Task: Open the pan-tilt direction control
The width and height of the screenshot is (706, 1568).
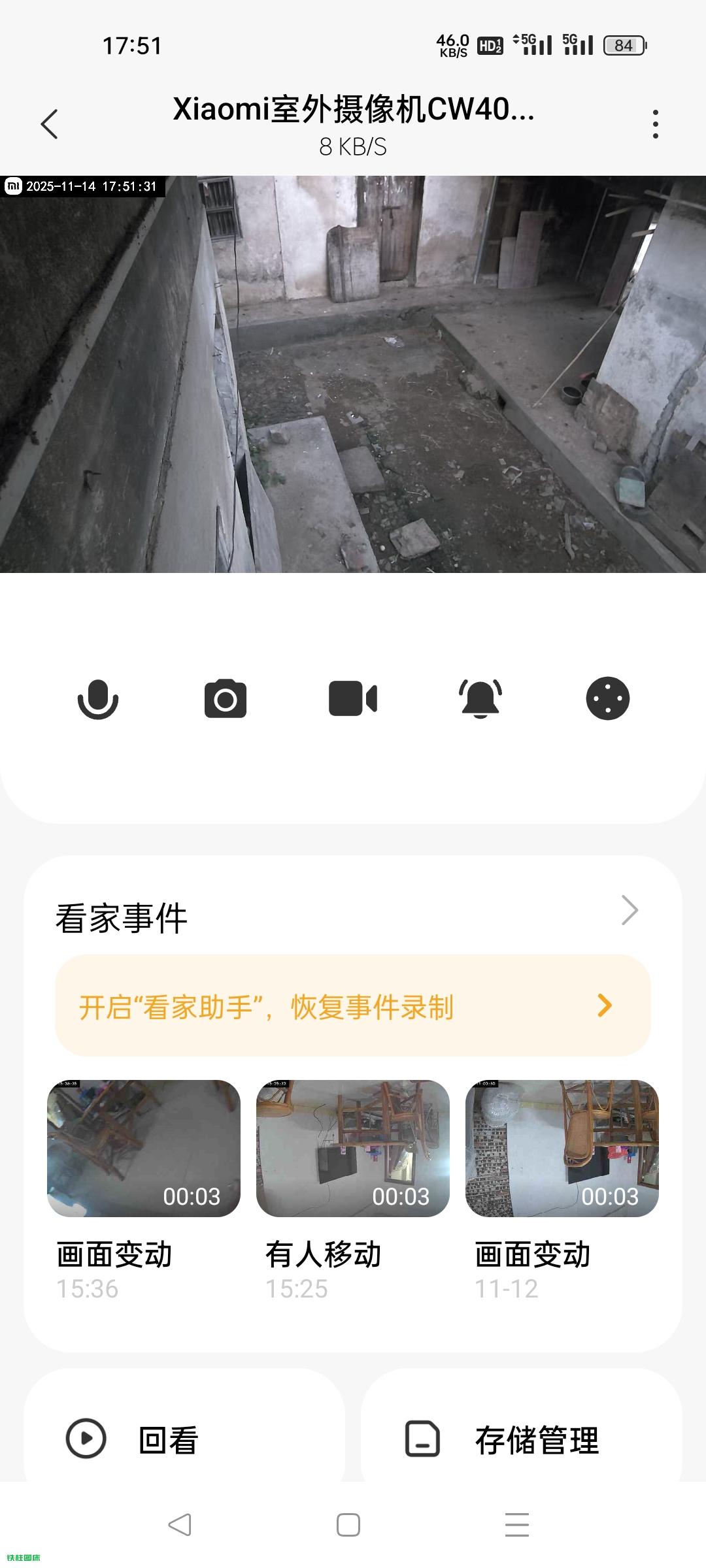Action: (607, 698)
